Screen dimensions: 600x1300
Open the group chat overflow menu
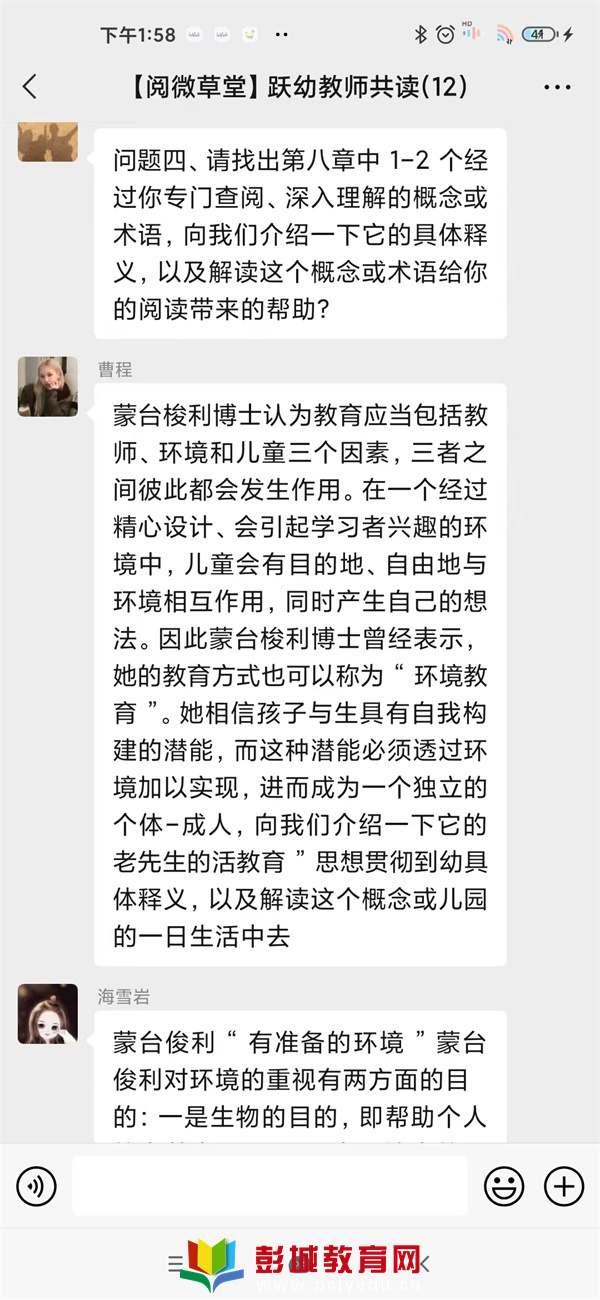click(x=557, y=87)
